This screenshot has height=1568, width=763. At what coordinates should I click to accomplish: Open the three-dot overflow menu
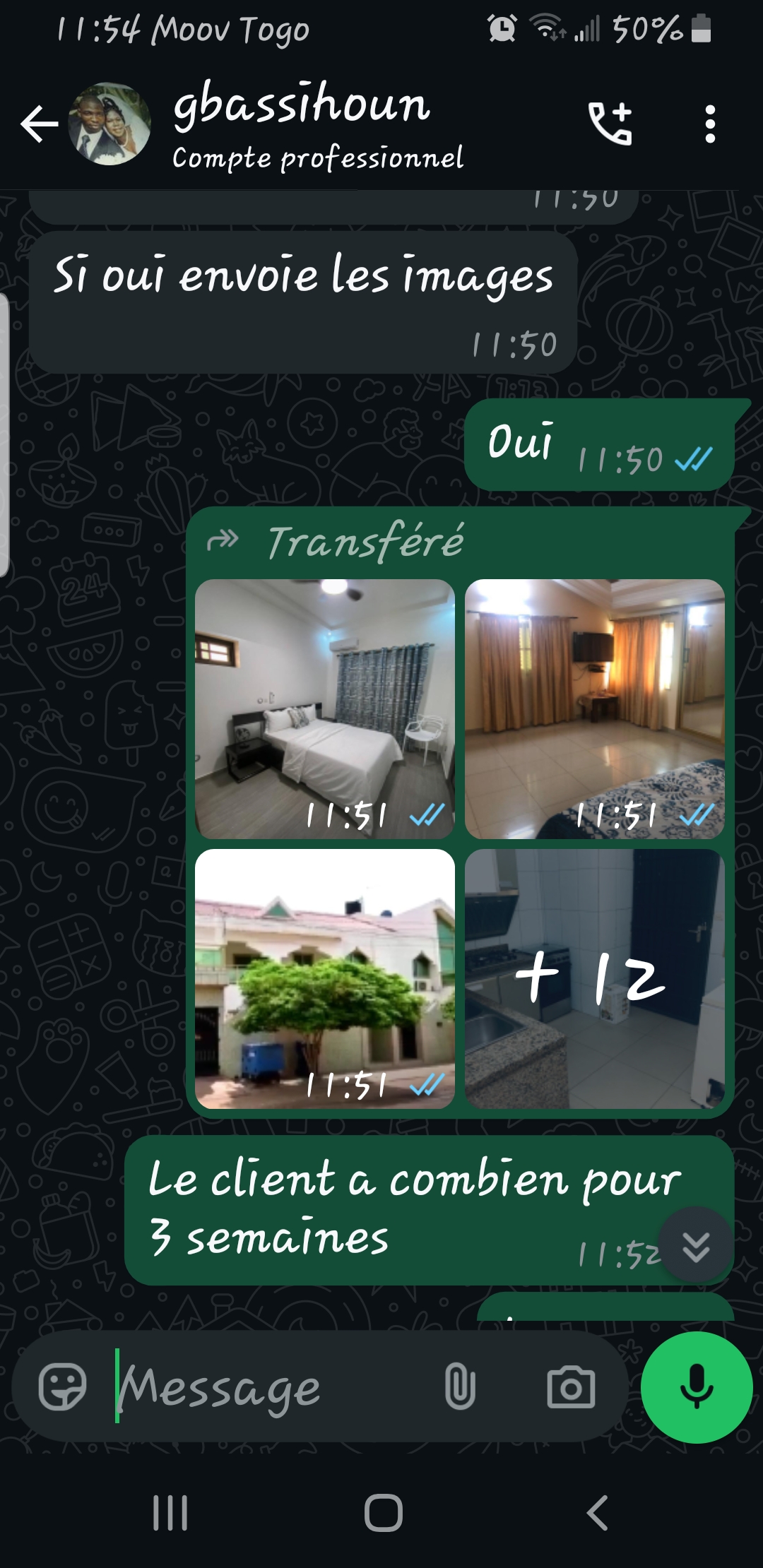[710, 124]
